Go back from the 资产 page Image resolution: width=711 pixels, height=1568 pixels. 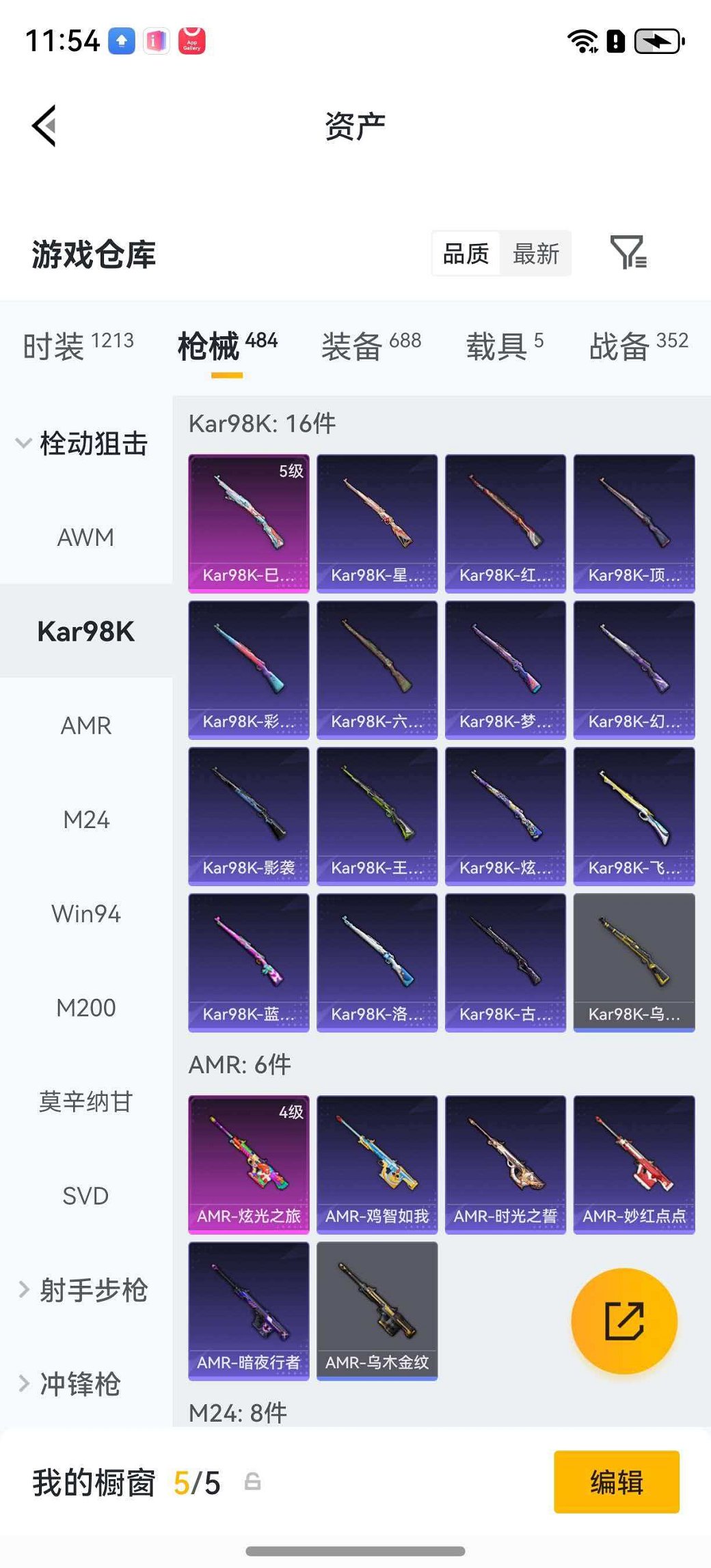(44, 126)
